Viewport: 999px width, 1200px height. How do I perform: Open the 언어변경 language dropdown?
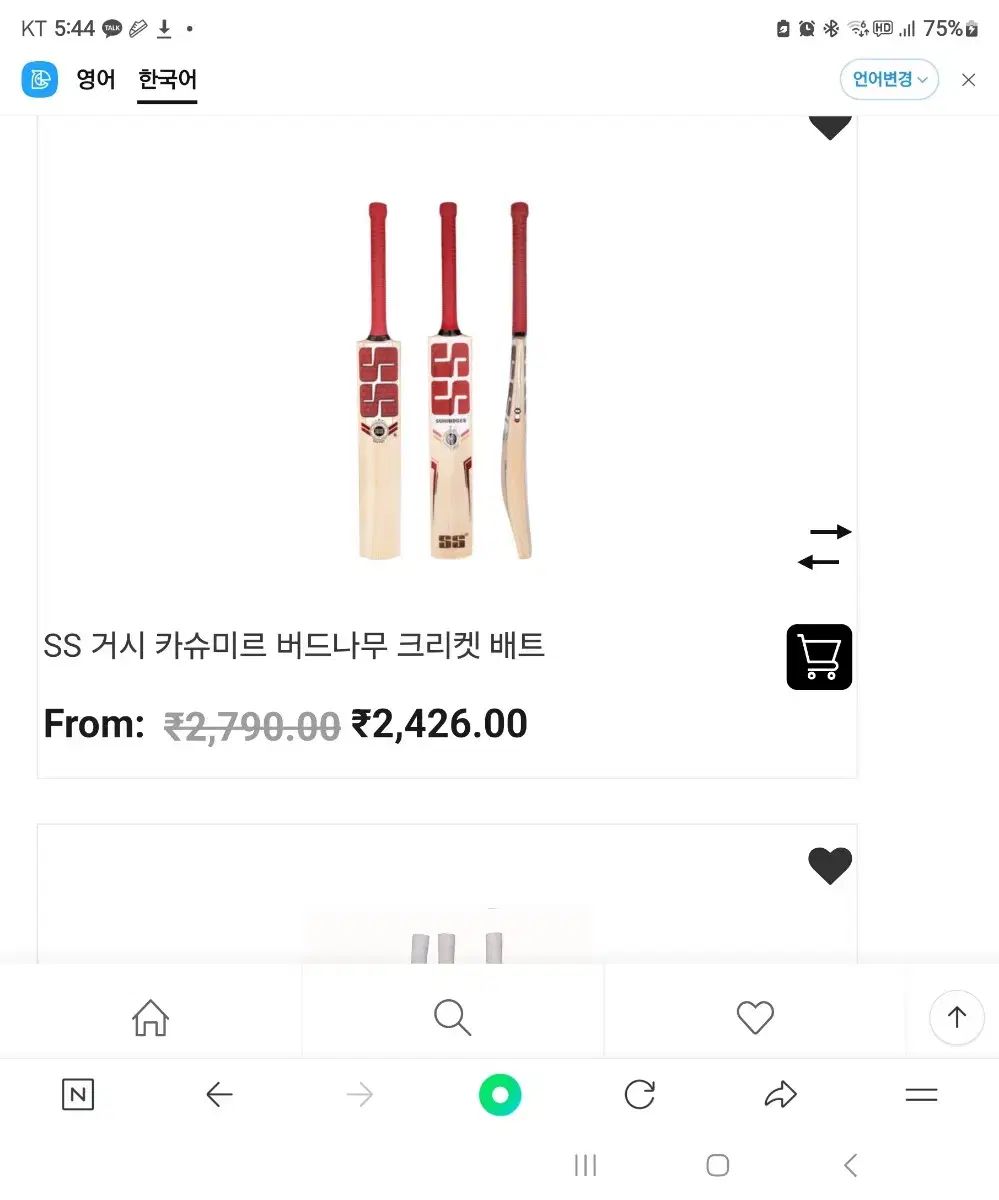[889, 80]
